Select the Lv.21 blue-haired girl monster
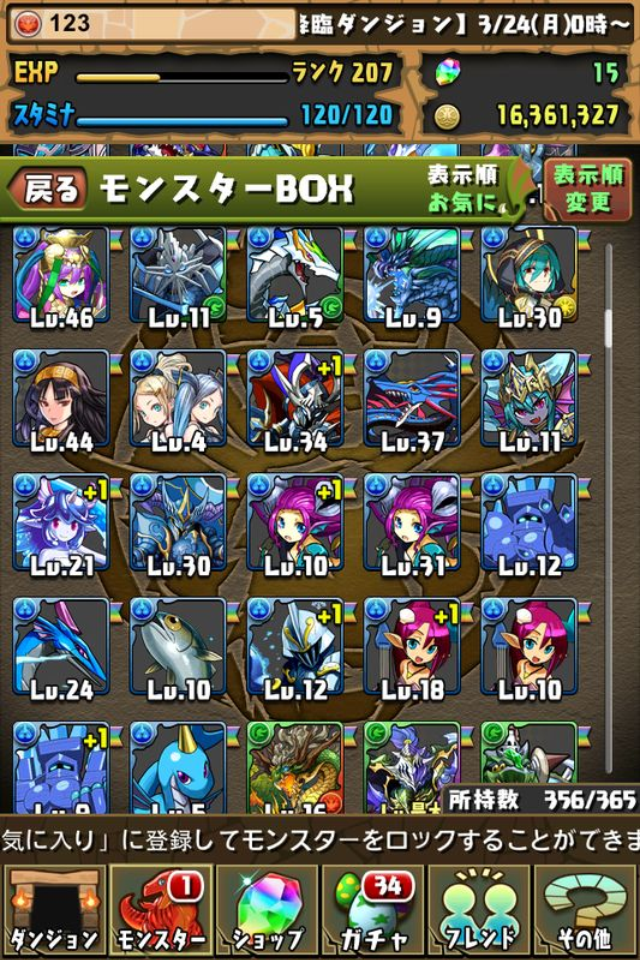The height and width of the screenshot is (960, 640). pos(60,524)
